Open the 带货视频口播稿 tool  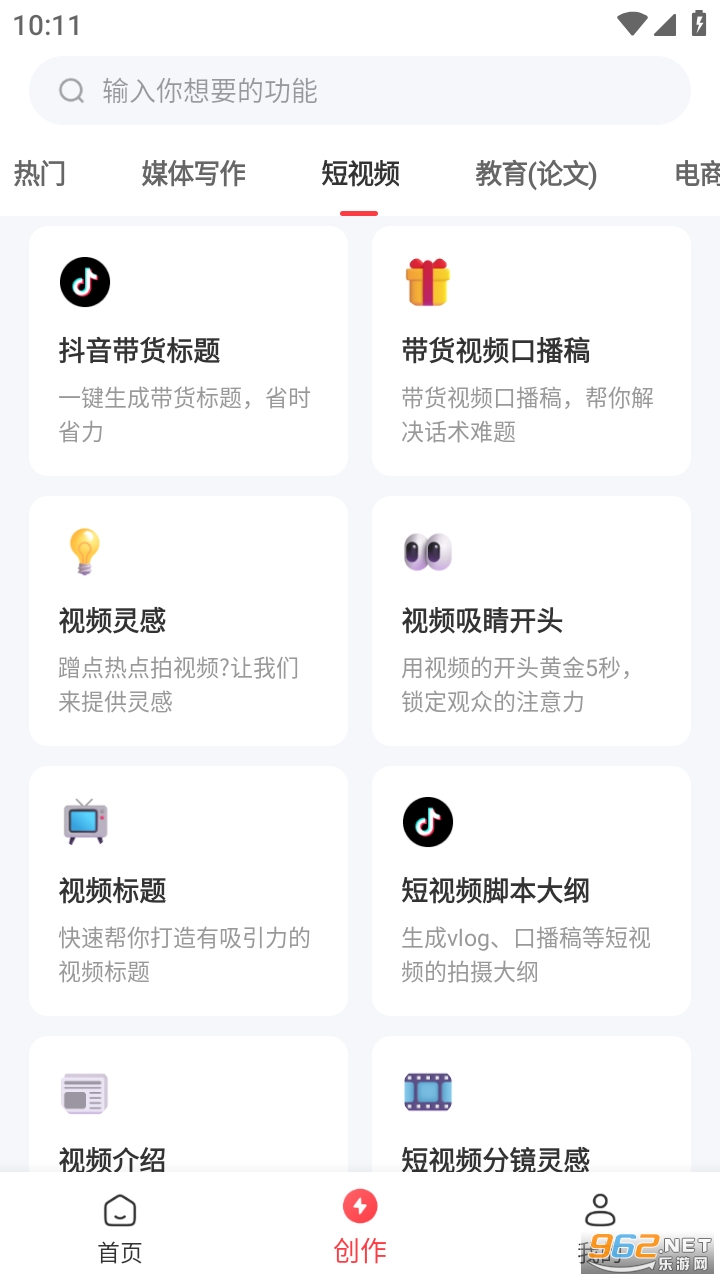point(531,351)
